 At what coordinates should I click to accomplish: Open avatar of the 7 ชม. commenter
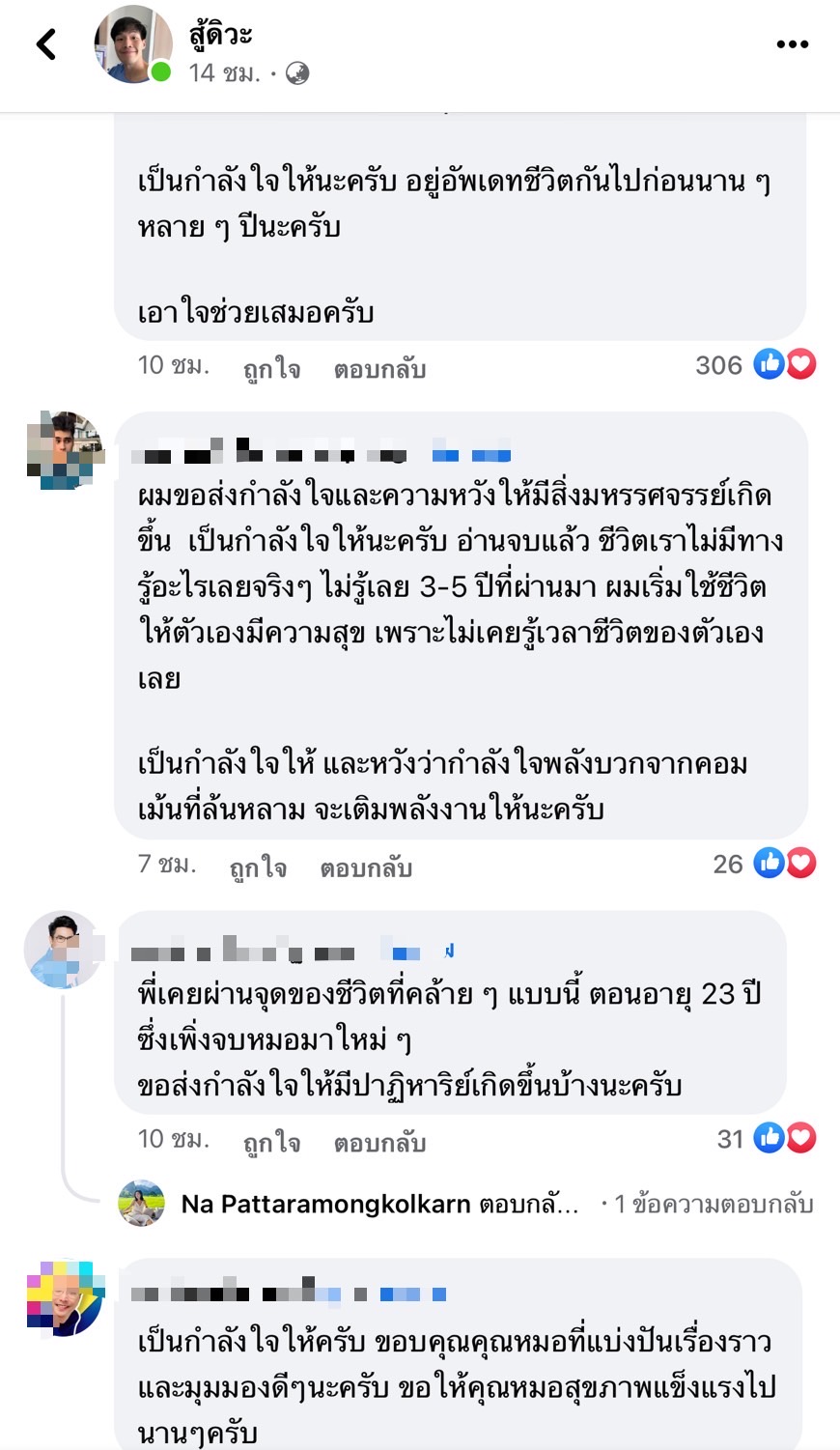pos(65,450)
